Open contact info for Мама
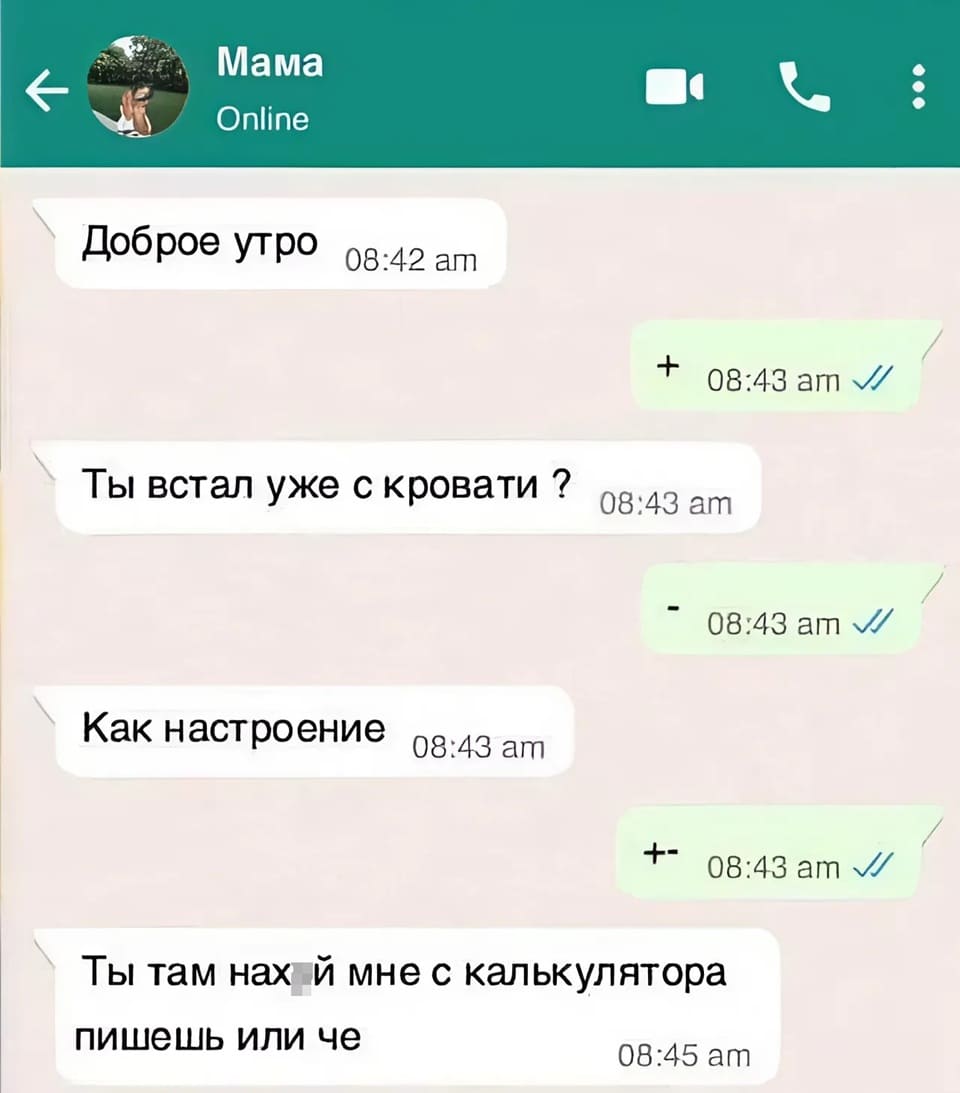Screen dimensions: 960x1093 pyautogui.click(x=270, y=64)
